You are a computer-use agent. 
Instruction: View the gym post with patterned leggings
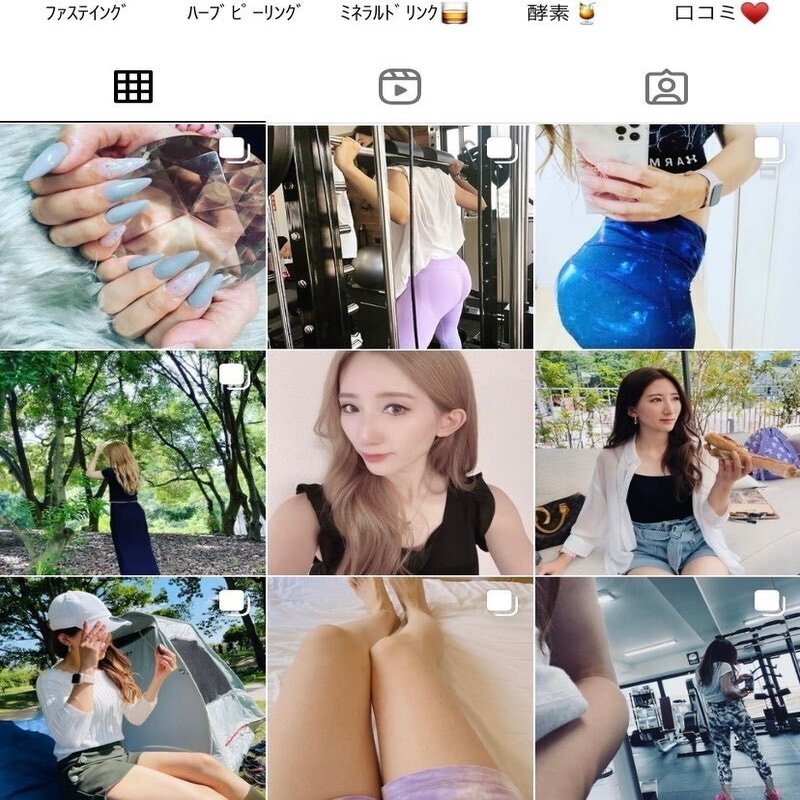coord(667,688)
